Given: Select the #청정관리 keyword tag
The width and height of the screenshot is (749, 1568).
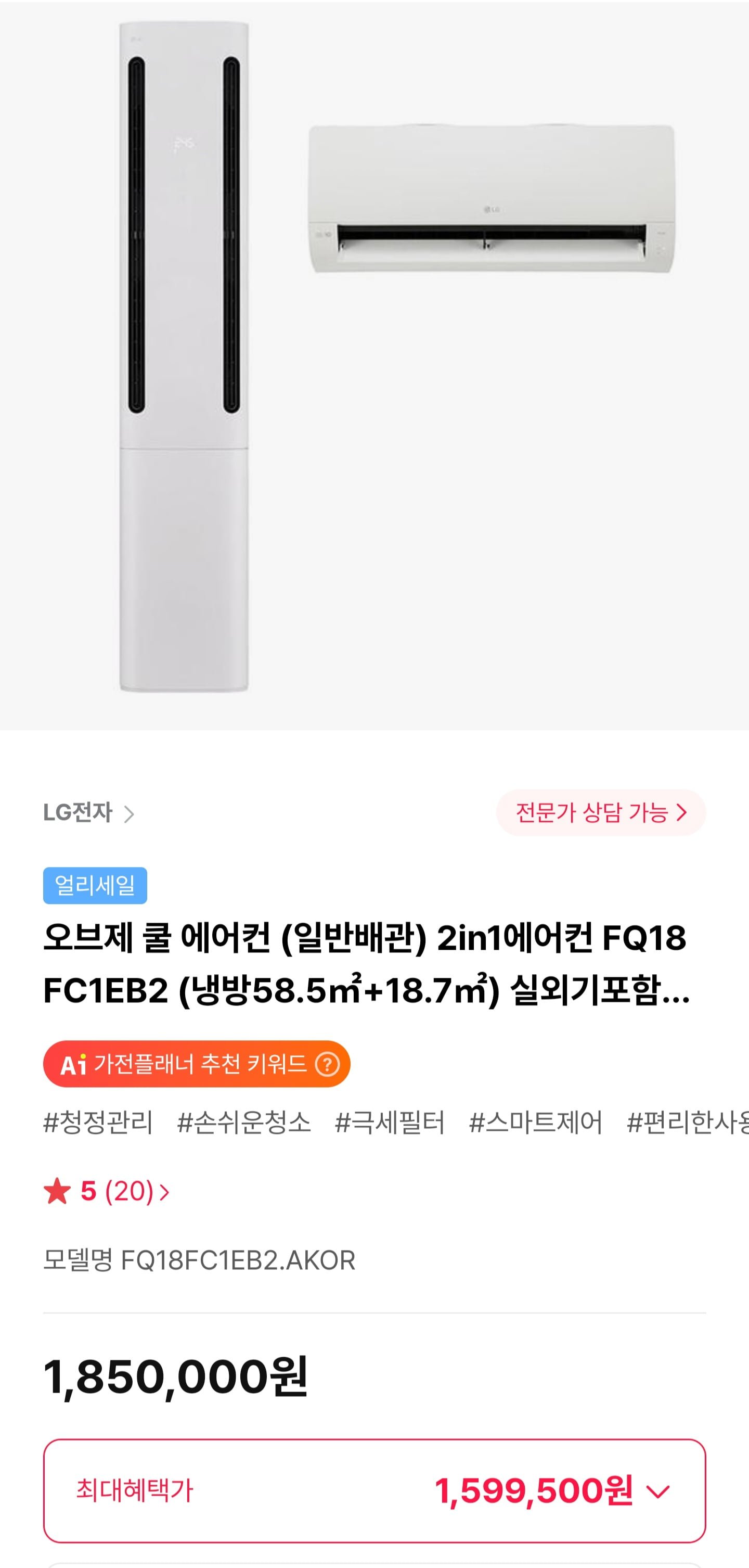Looking at the screenshot, I should [98, 1122].
